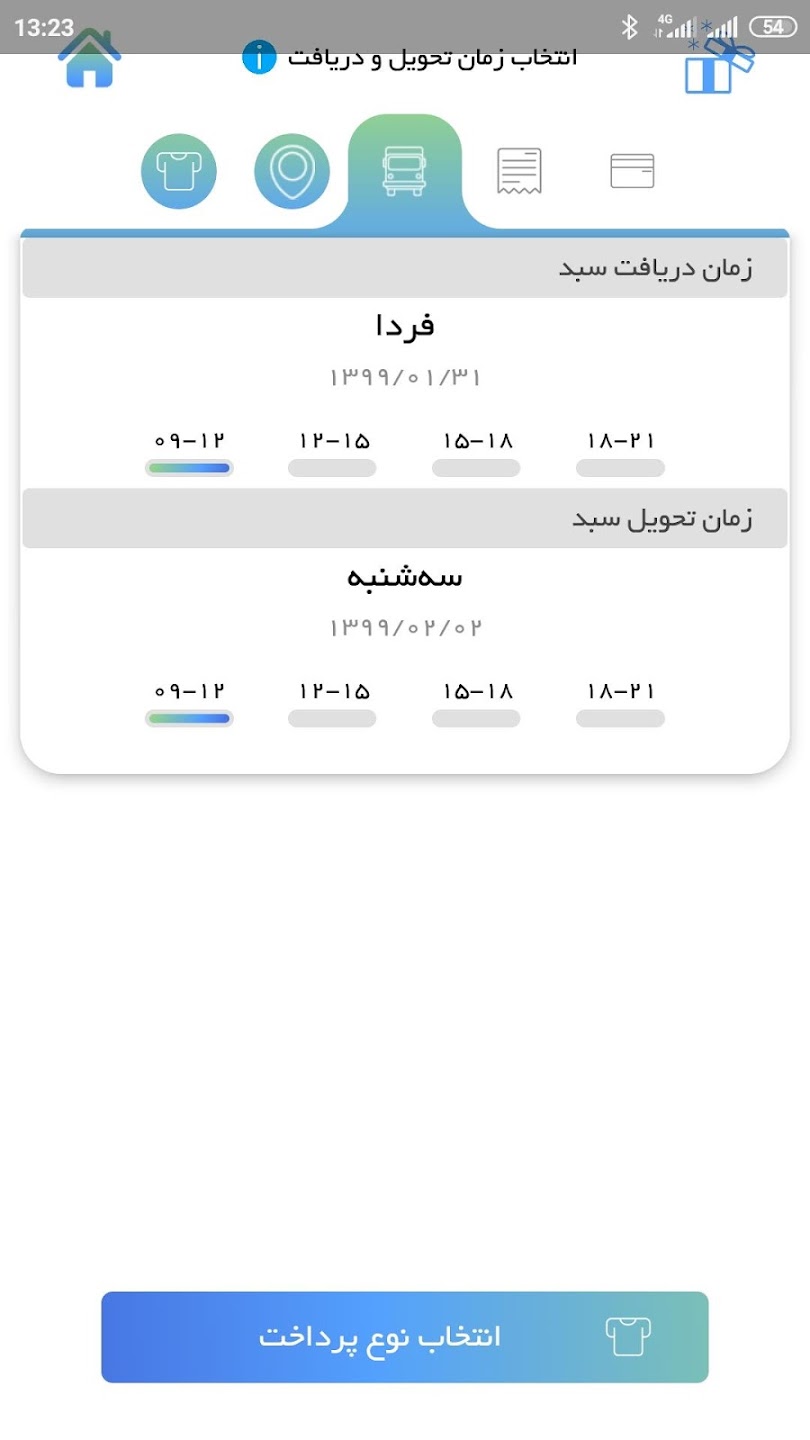The height and width of the screenshot is (1440, 810).
Task: Select the ۰۹-۱۲ slot for سه‌شنبه delivery
Action: [189, 703]
